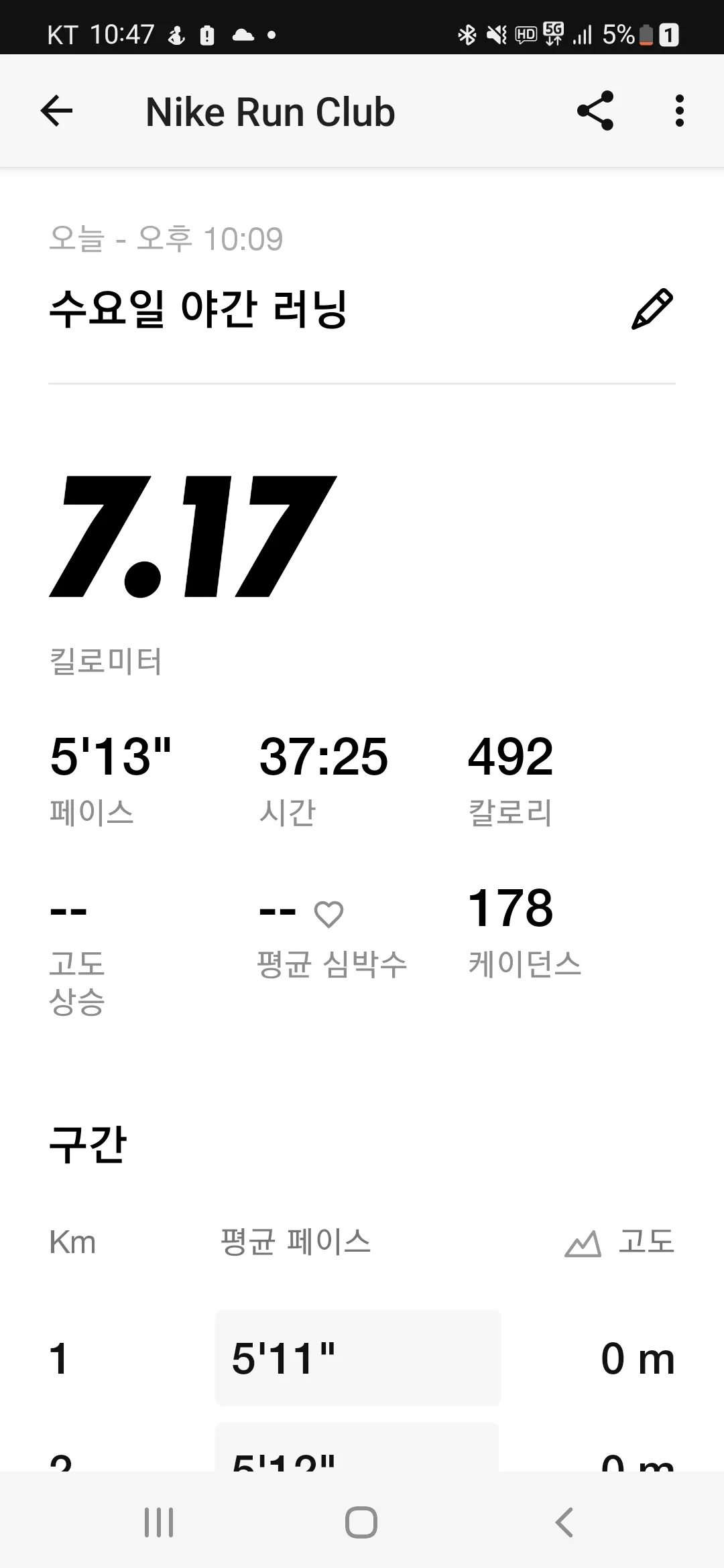Tap the system home button
Viewport: 724px width, 1568px height.
click(x=361, y=1522)
